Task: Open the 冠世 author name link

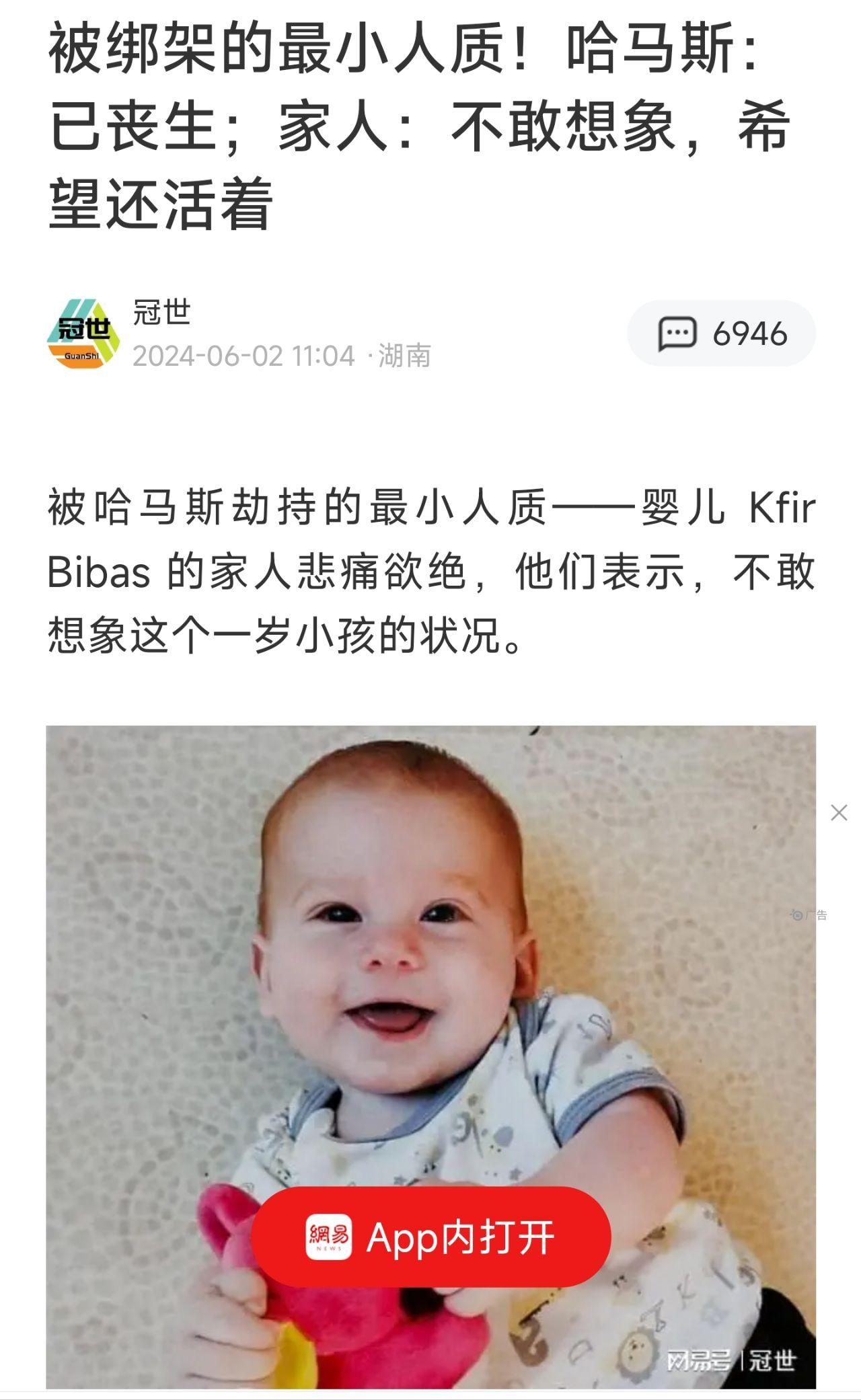Action: pos(162,313)
